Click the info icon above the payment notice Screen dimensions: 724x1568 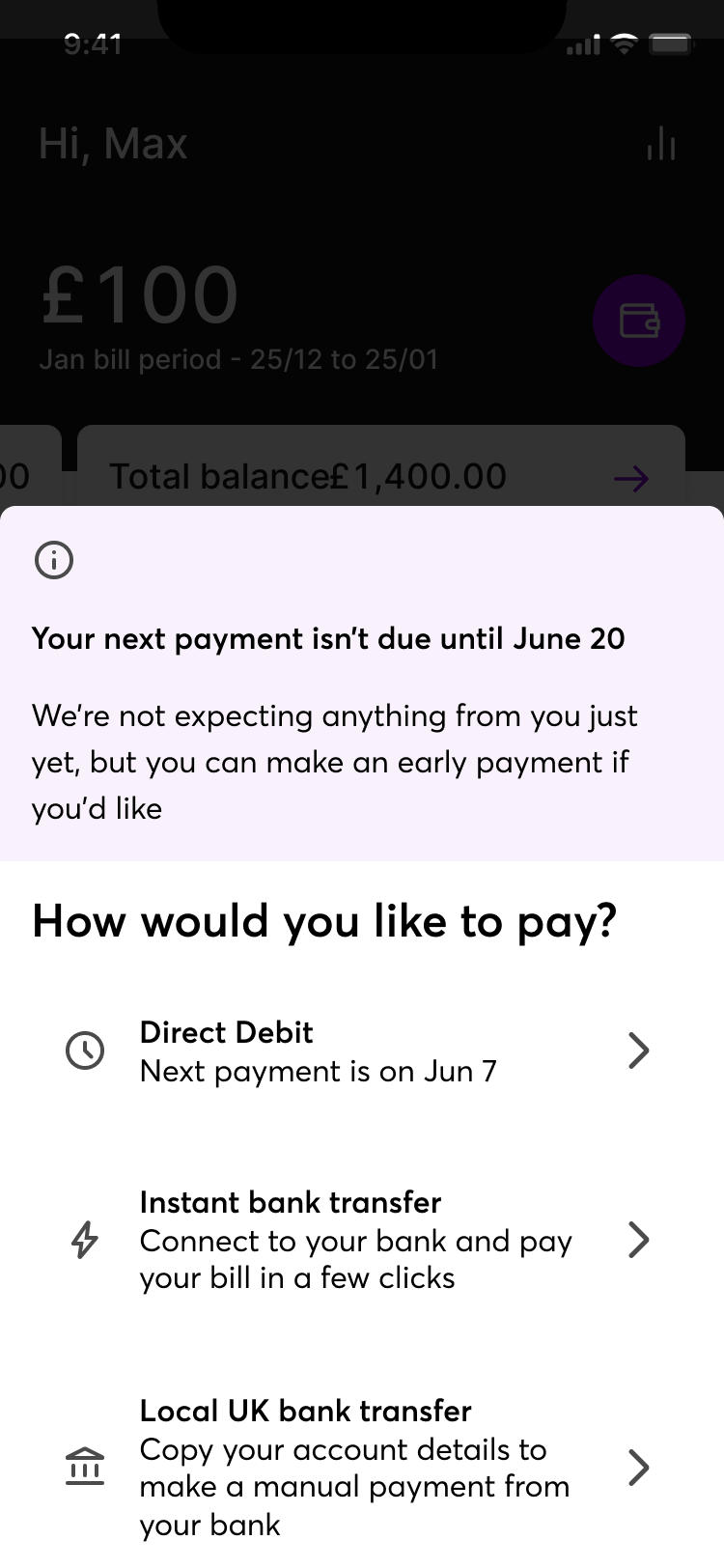click(x=54, y=560)
